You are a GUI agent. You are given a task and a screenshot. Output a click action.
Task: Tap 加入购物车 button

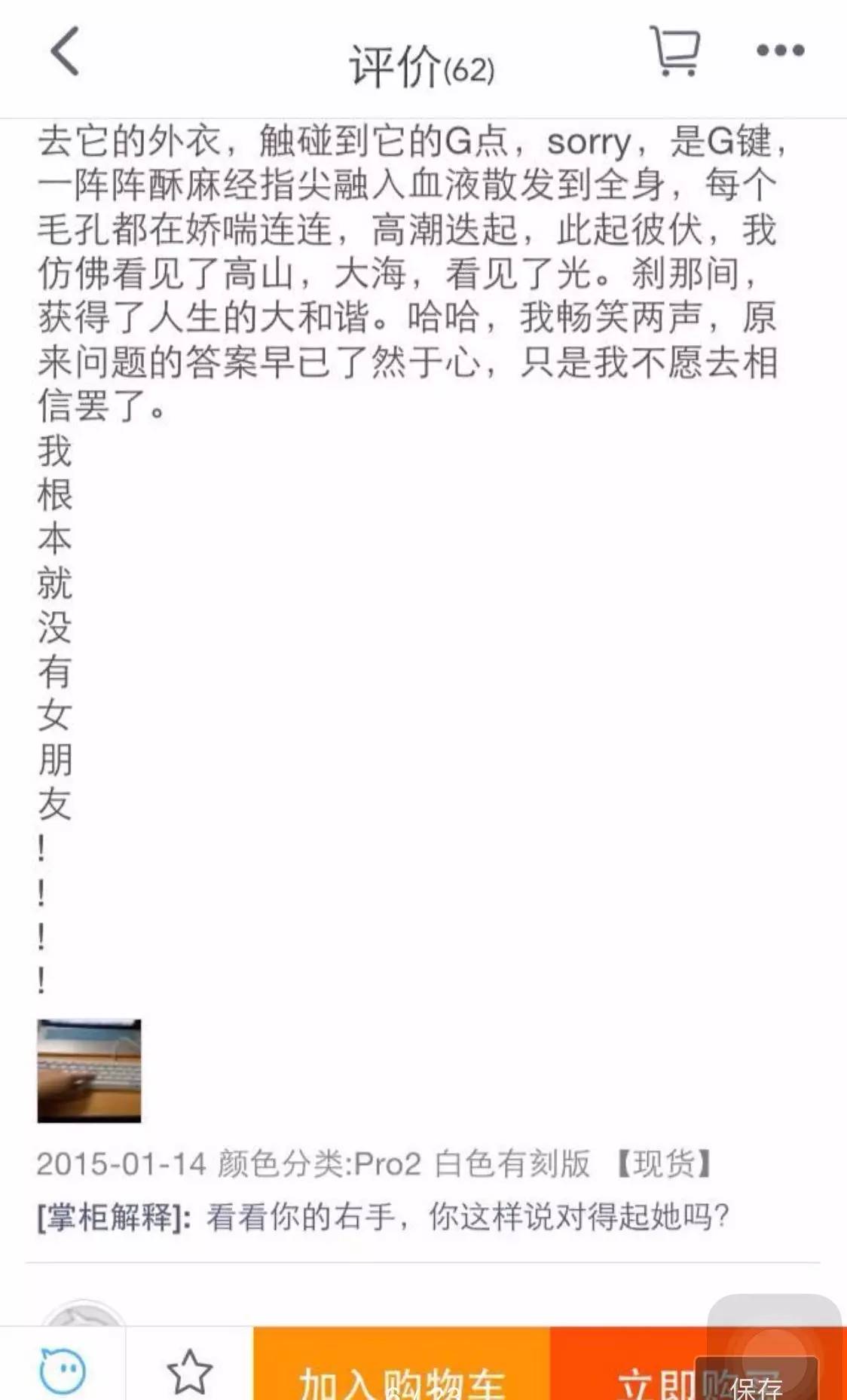tap(401, 1375)
